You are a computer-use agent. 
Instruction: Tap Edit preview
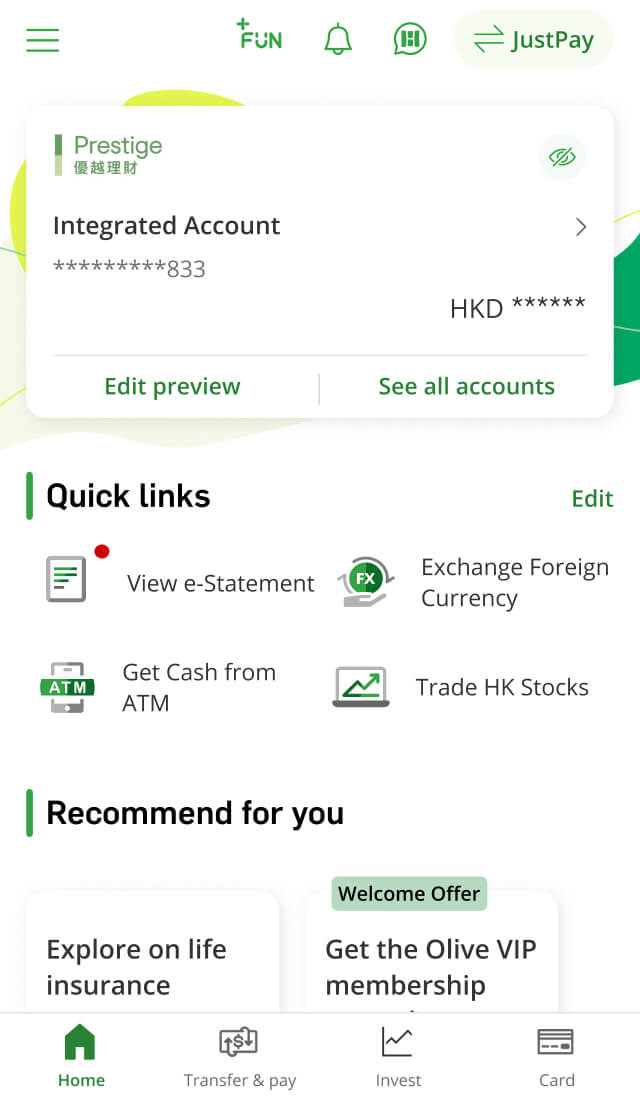tap(172, 387)
